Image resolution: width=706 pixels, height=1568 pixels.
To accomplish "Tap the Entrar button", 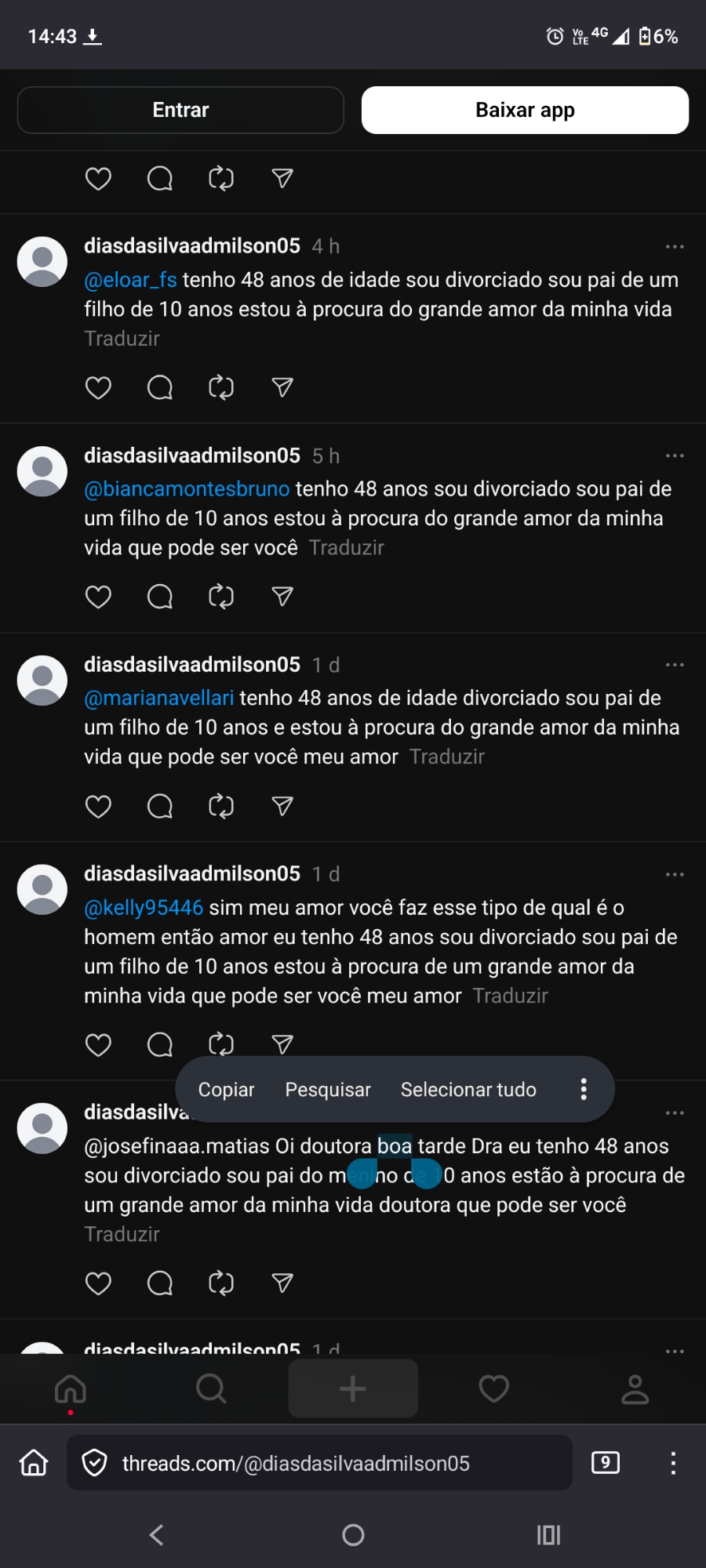I will [x=180, y=110].
